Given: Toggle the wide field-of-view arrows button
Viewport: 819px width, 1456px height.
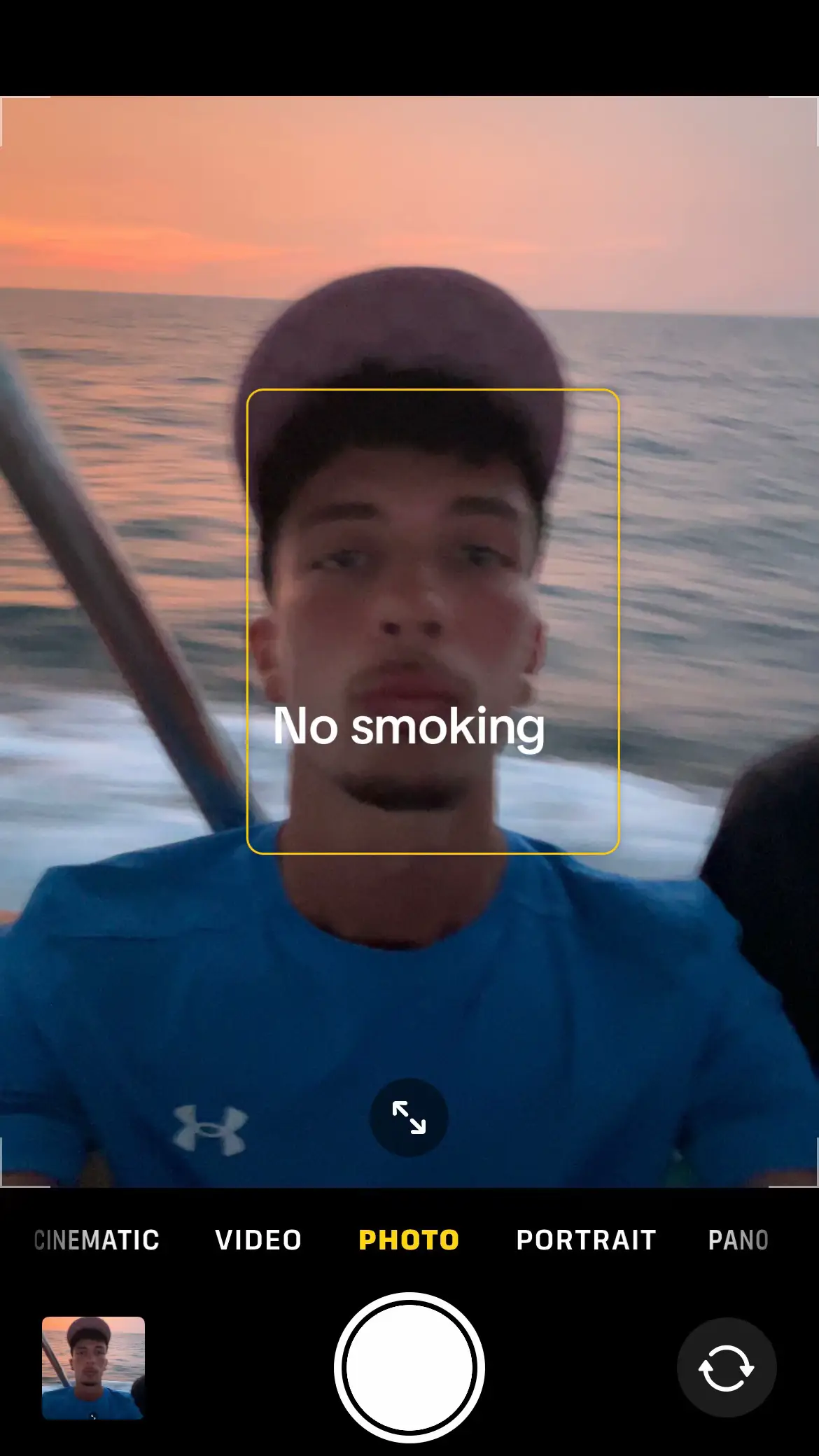Looking at the screenshot, I should point(409,1117).
